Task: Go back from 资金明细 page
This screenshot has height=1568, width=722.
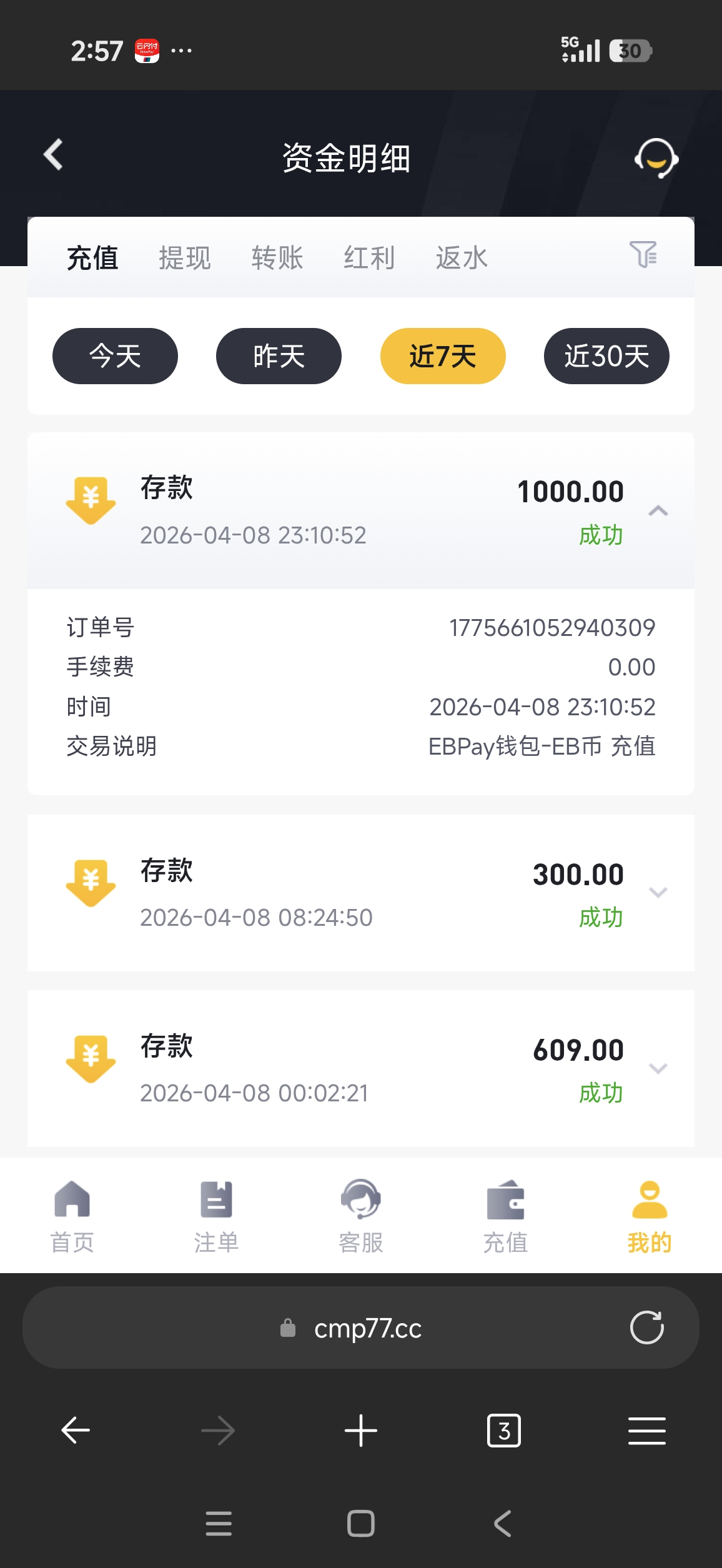Action: point(54,155)
